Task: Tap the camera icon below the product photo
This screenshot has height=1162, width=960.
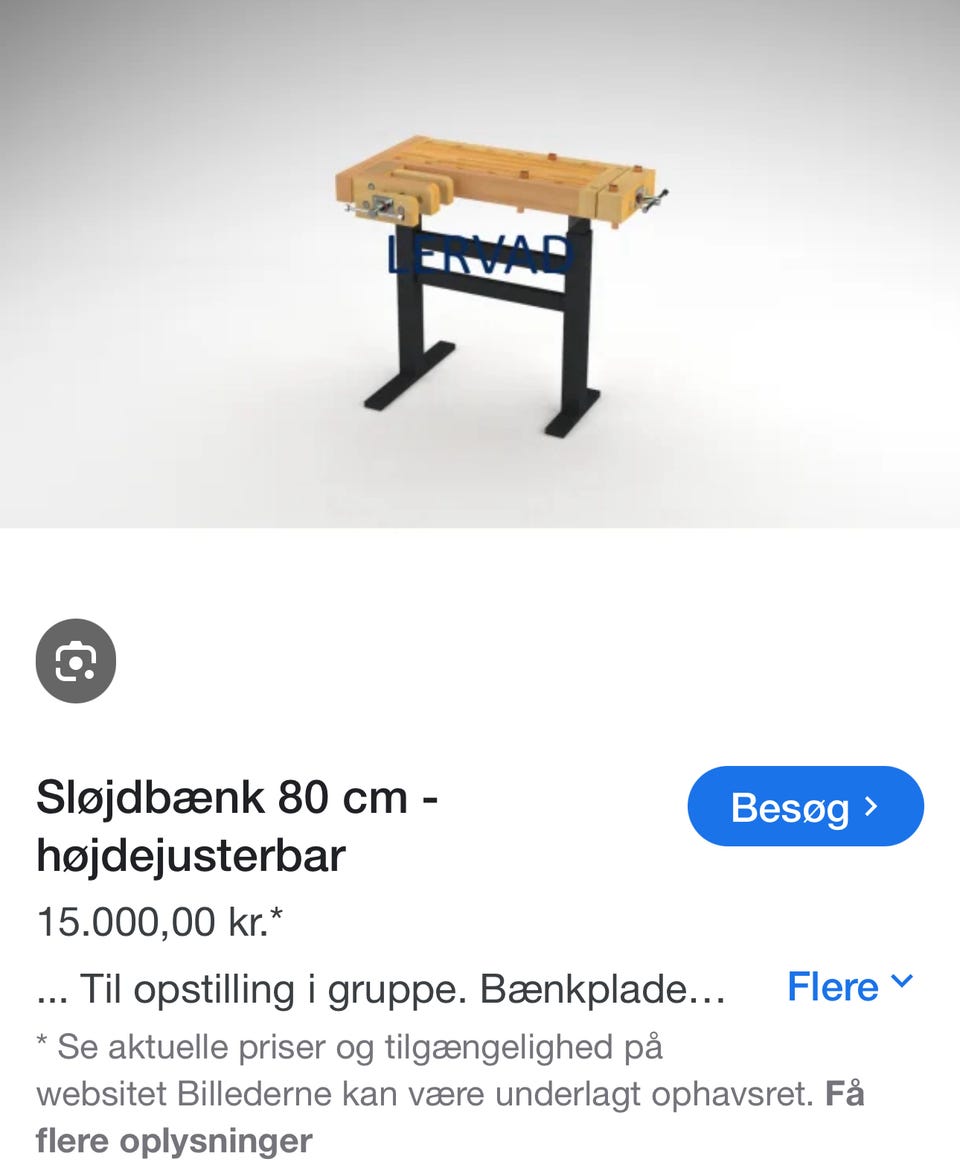Action: [x=75, y=660]
